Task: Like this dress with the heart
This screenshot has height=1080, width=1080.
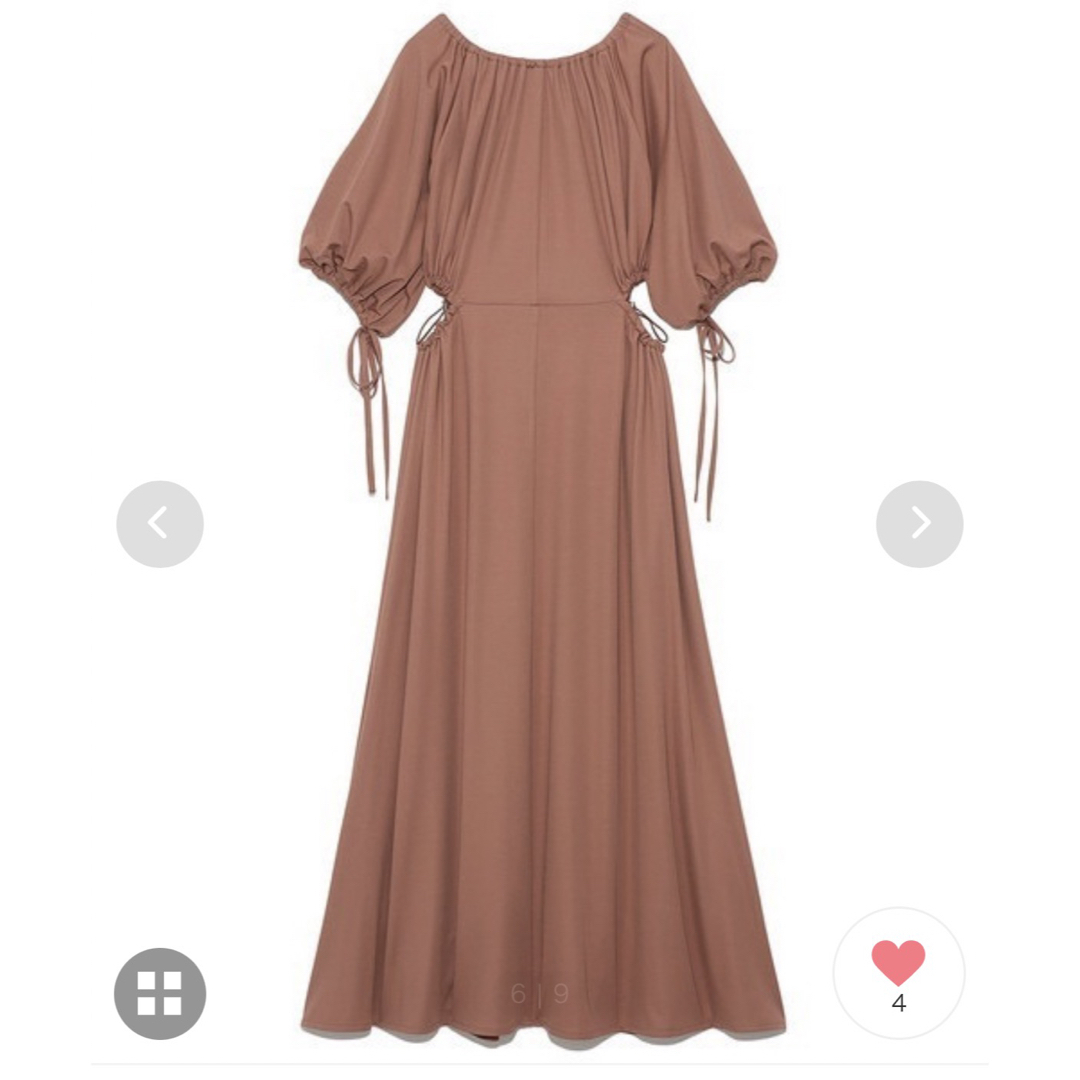Action: click(898, 964)
